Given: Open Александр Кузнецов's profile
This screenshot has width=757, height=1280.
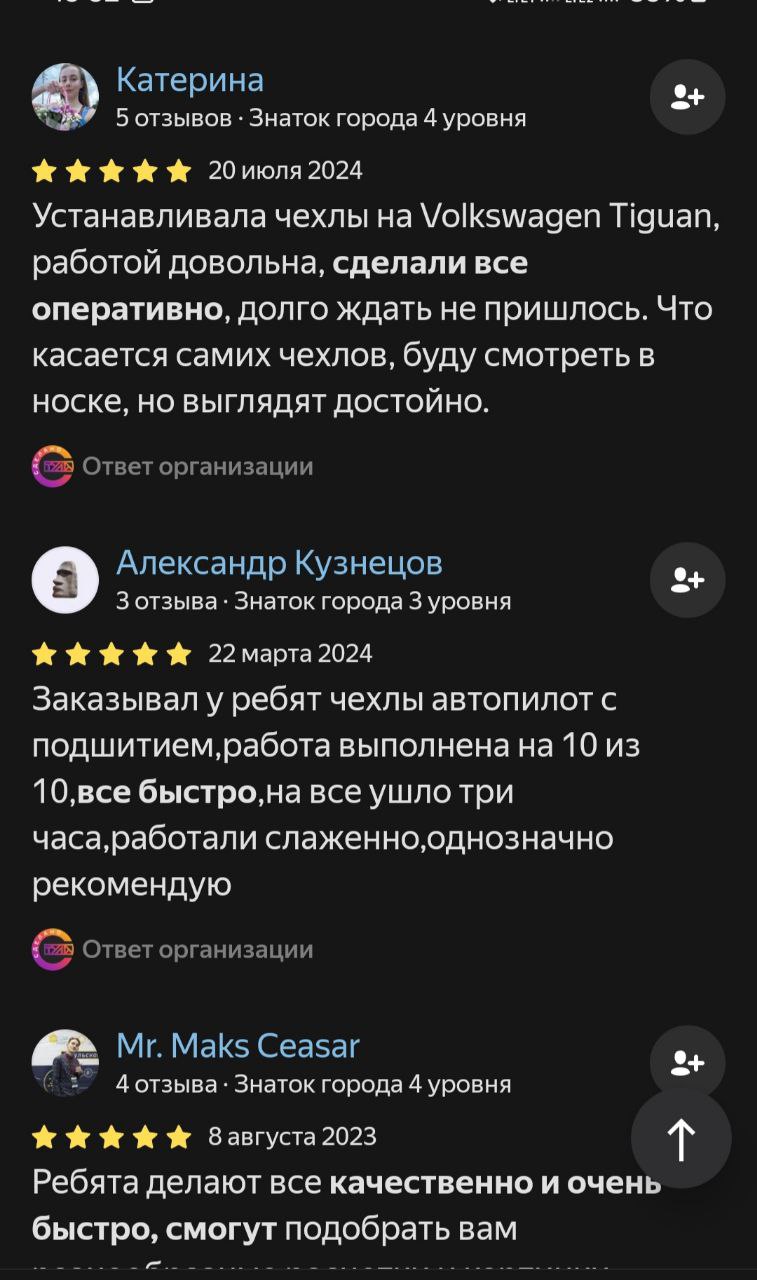Looking at the screenshot, I should 279,563.
